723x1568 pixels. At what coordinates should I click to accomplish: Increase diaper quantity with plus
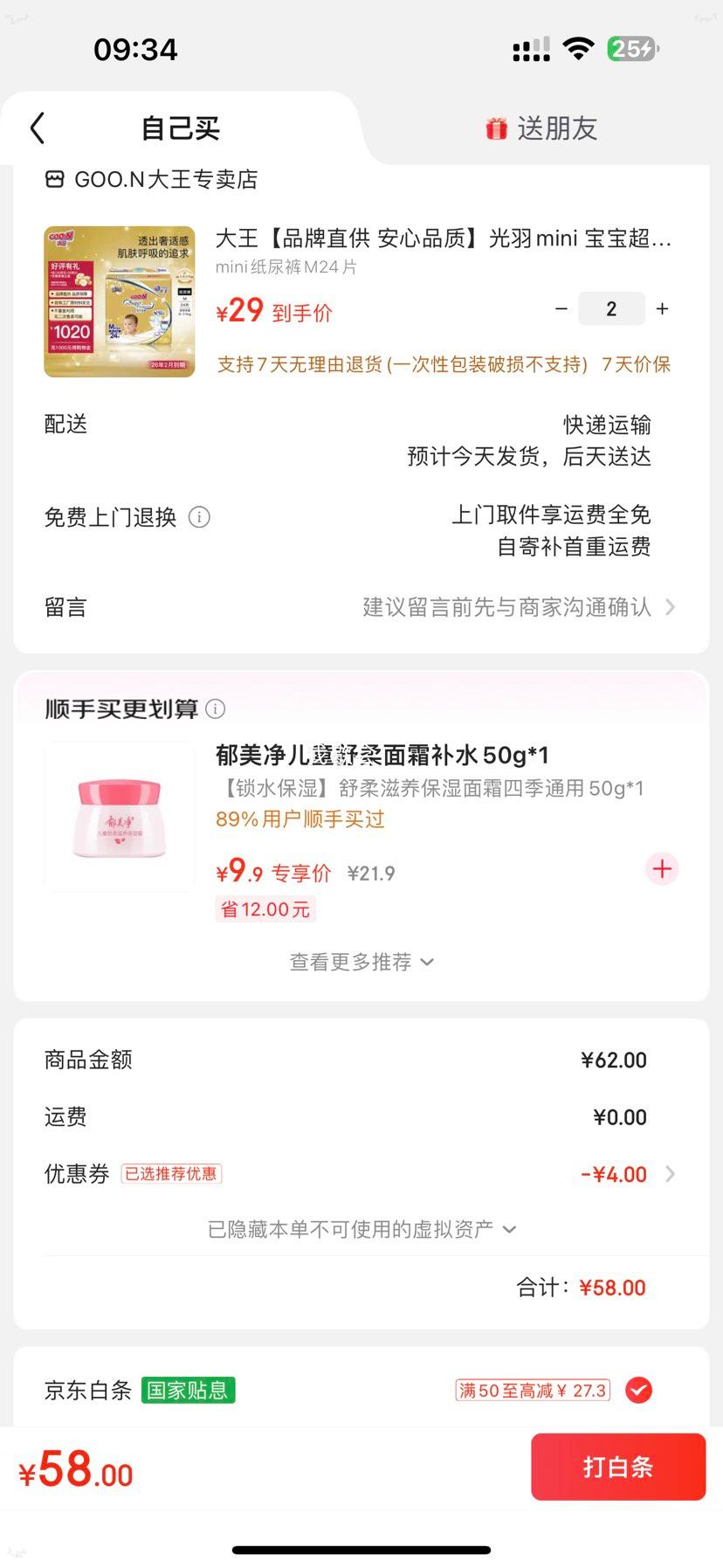click(x=663, y=309)
